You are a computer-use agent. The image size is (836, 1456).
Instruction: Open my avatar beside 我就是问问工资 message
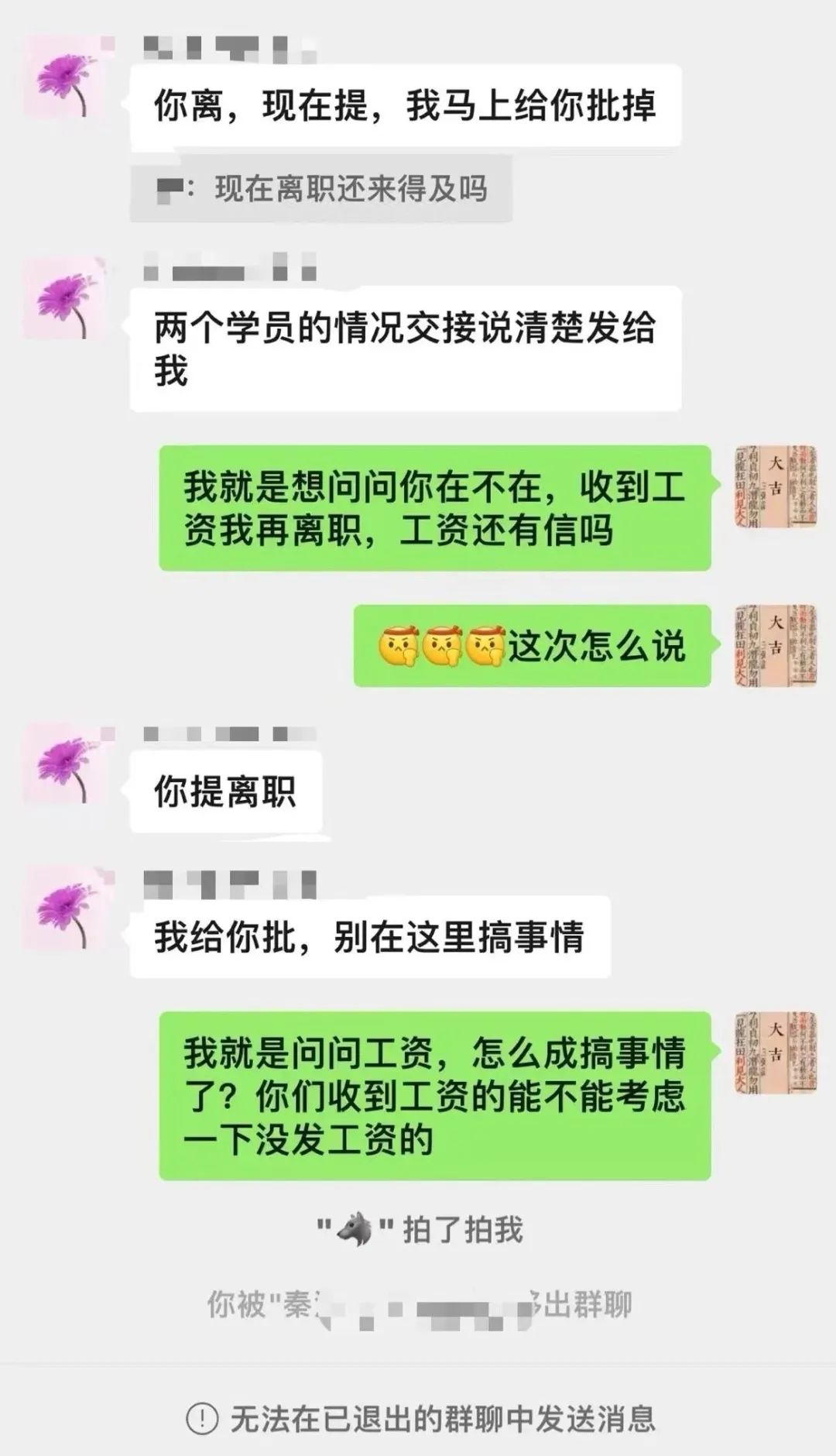[x=776, y=1053]
